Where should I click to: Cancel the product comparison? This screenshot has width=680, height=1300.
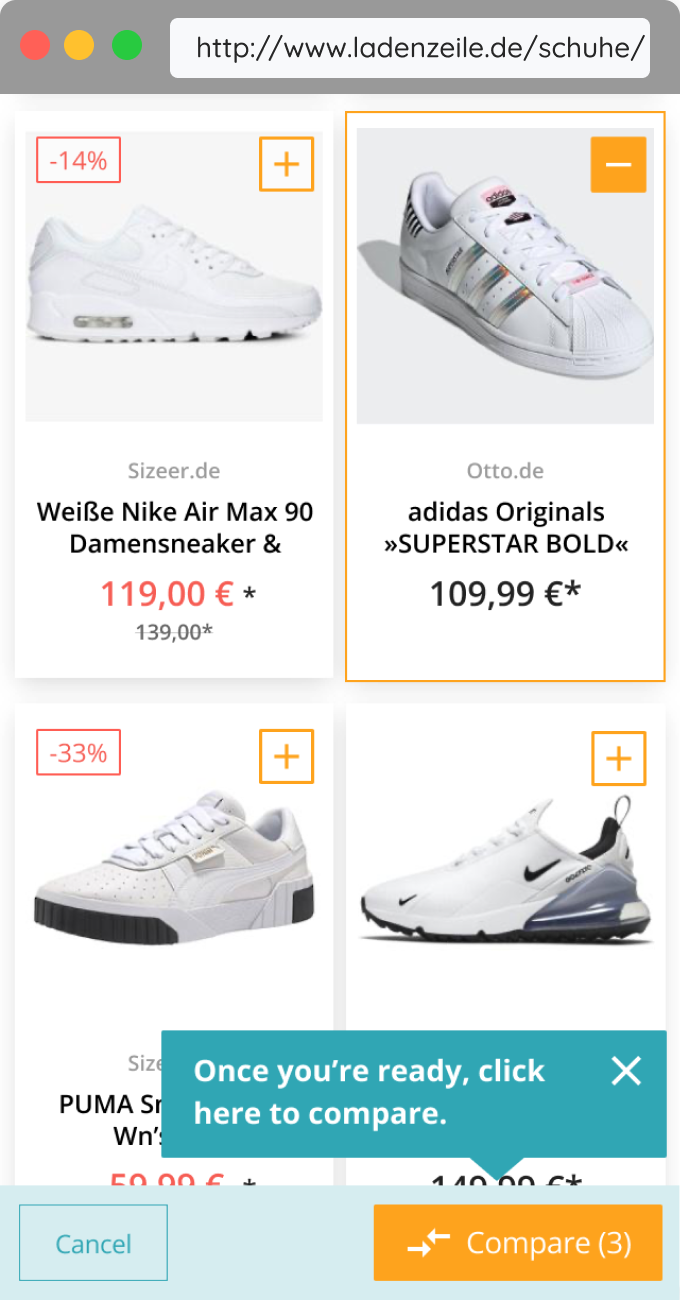click(x=93, y=1243)
